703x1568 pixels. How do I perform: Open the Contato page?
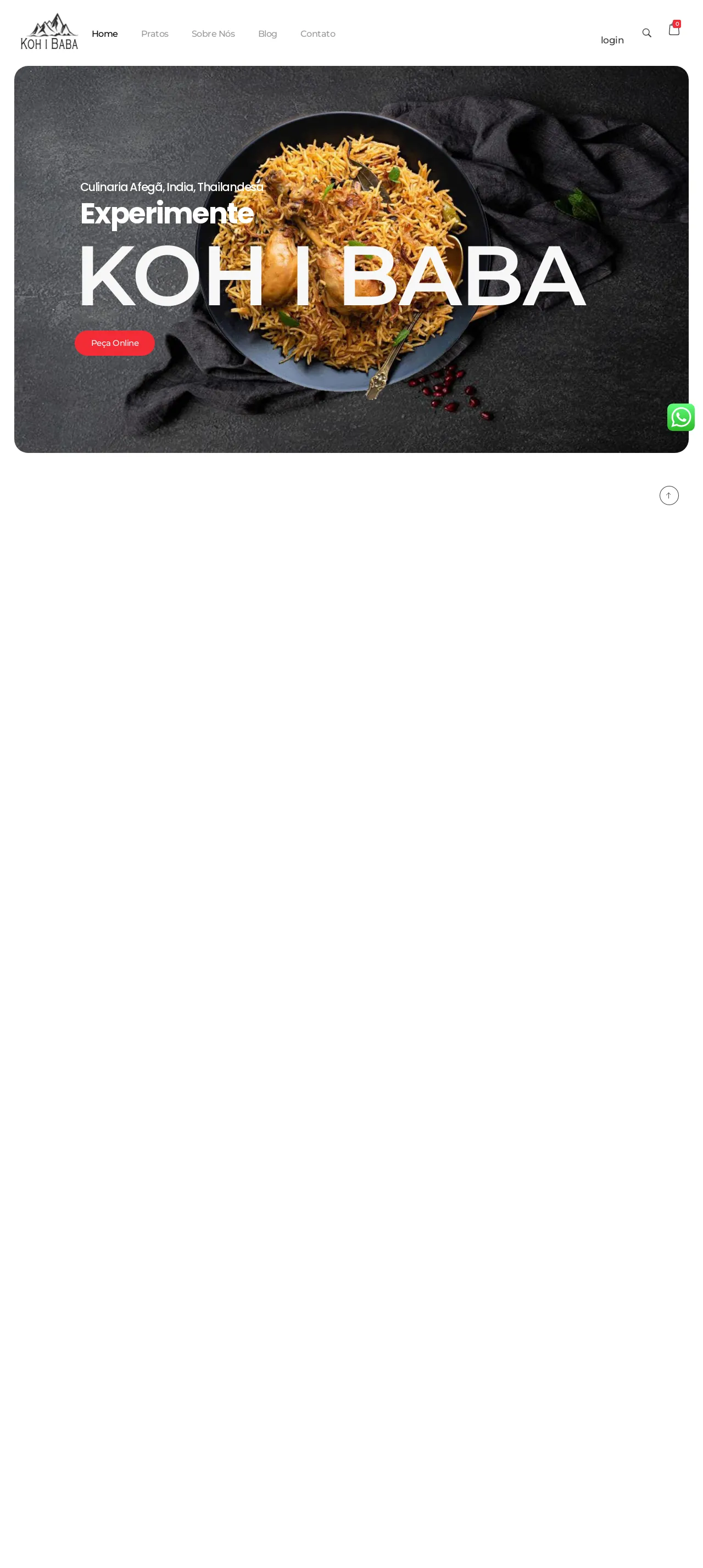317,34
